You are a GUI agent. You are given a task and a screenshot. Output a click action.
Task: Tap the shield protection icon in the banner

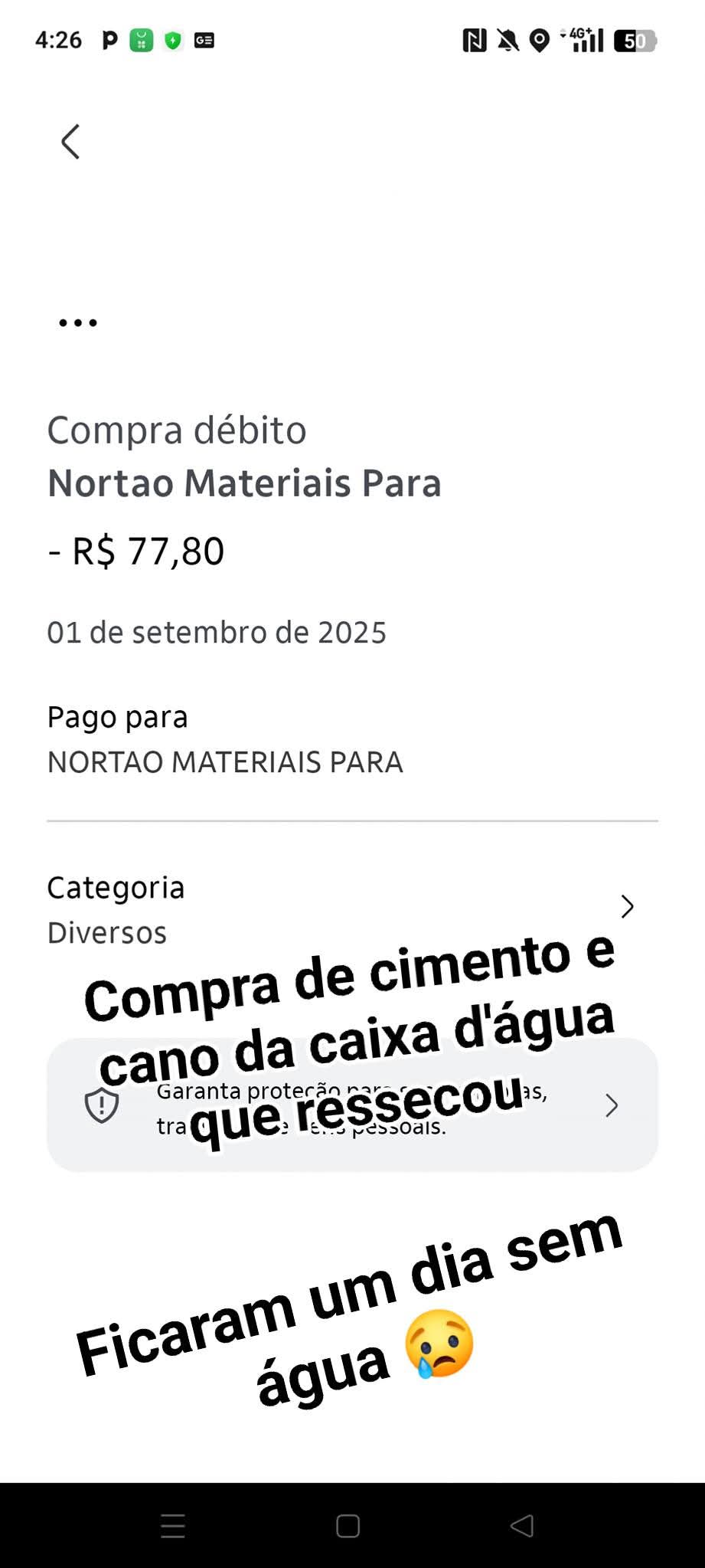(100, 1105)
